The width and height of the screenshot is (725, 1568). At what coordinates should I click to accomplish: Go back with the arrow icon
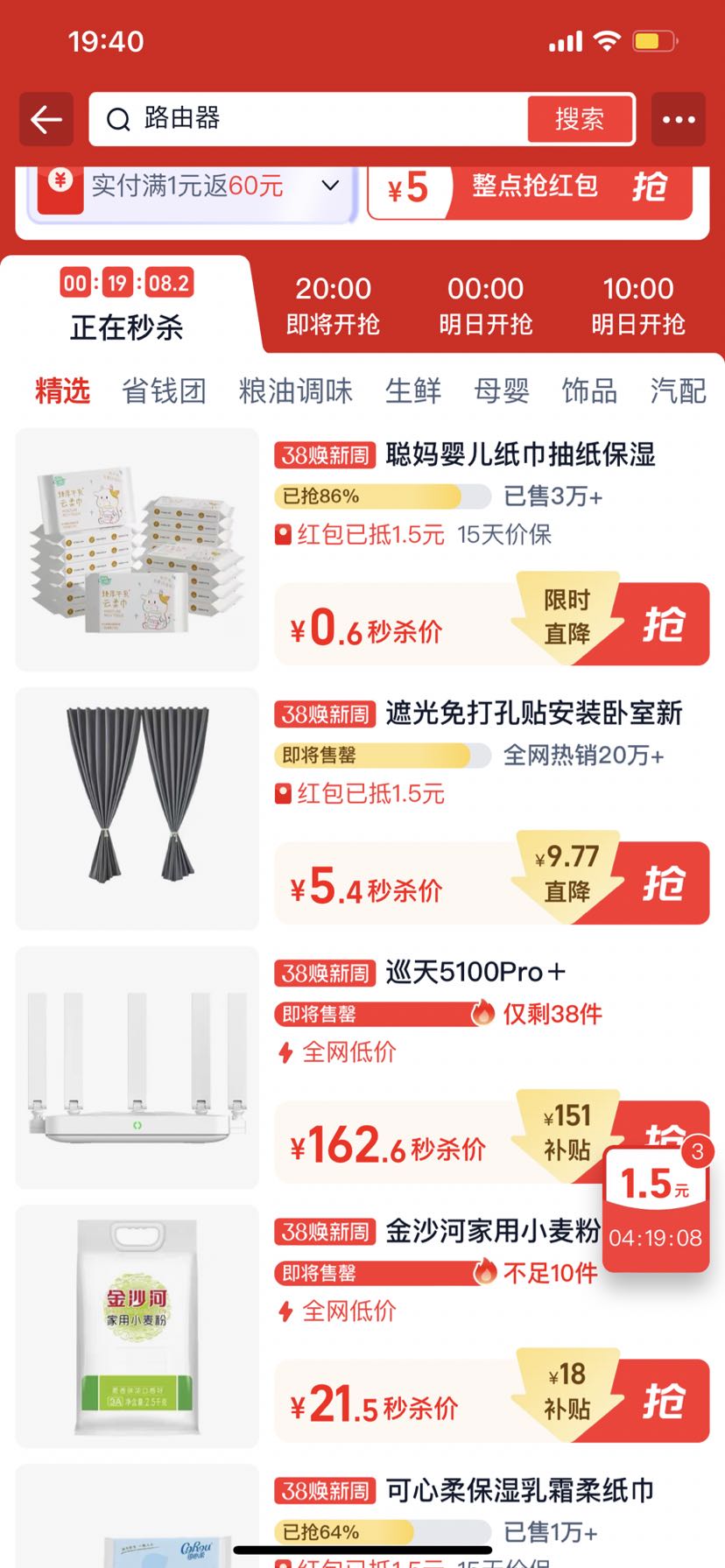[x=46, y=119]
